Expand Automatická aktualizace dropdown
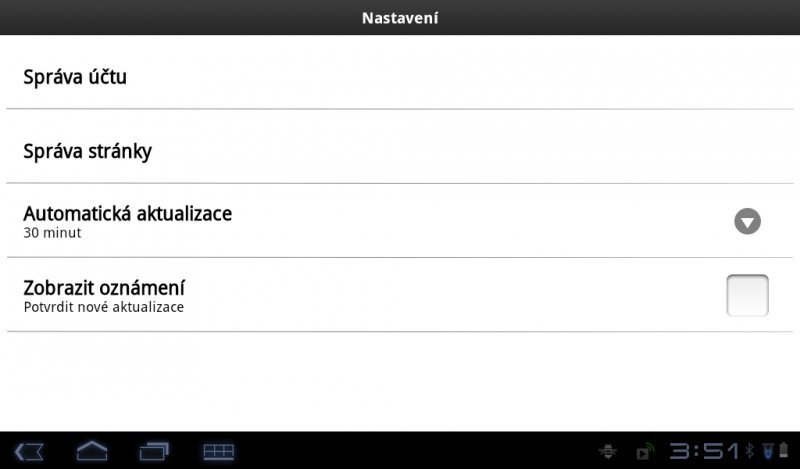The image size is (800, 469). [x=747, y=221]
